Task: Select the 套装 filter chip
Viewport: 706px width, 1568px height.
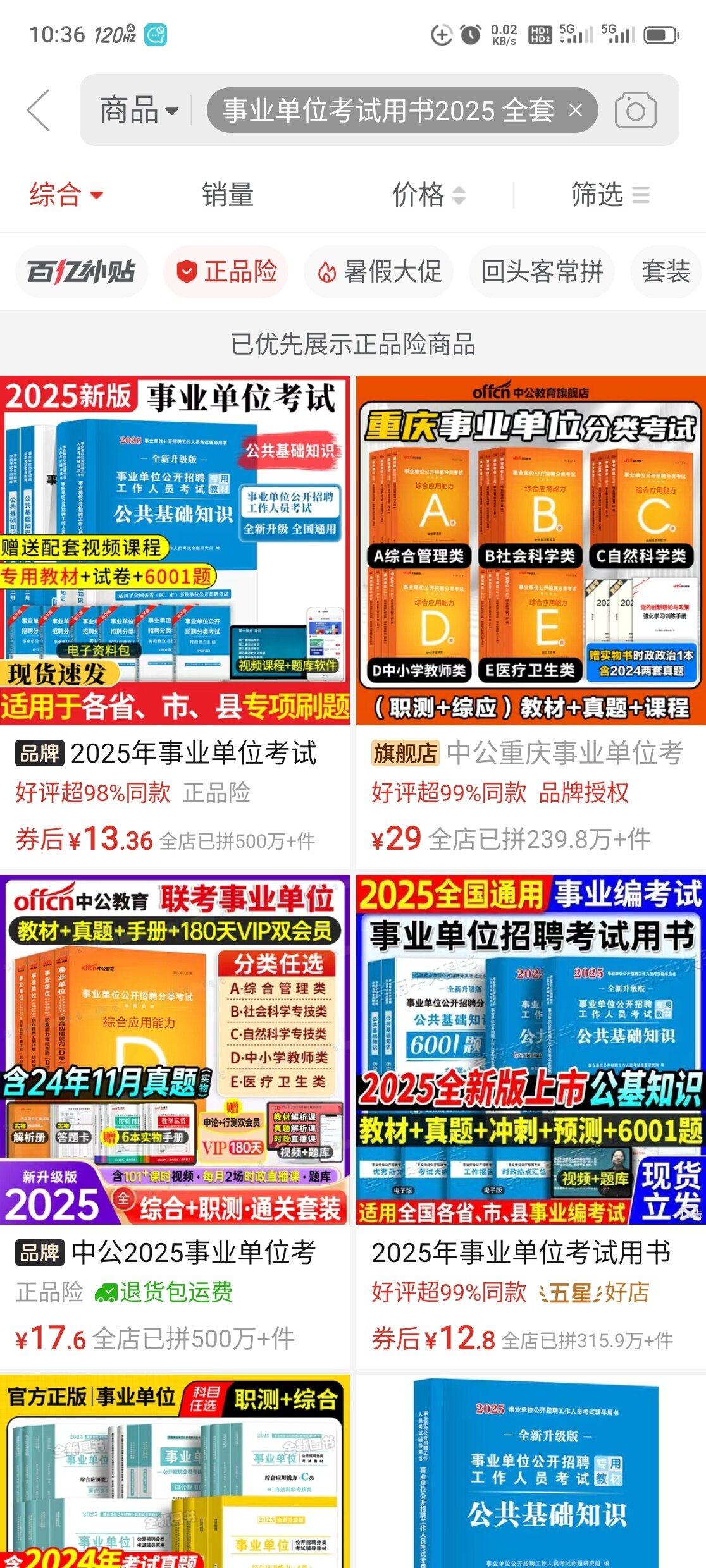Action: (x=667, y=272)
